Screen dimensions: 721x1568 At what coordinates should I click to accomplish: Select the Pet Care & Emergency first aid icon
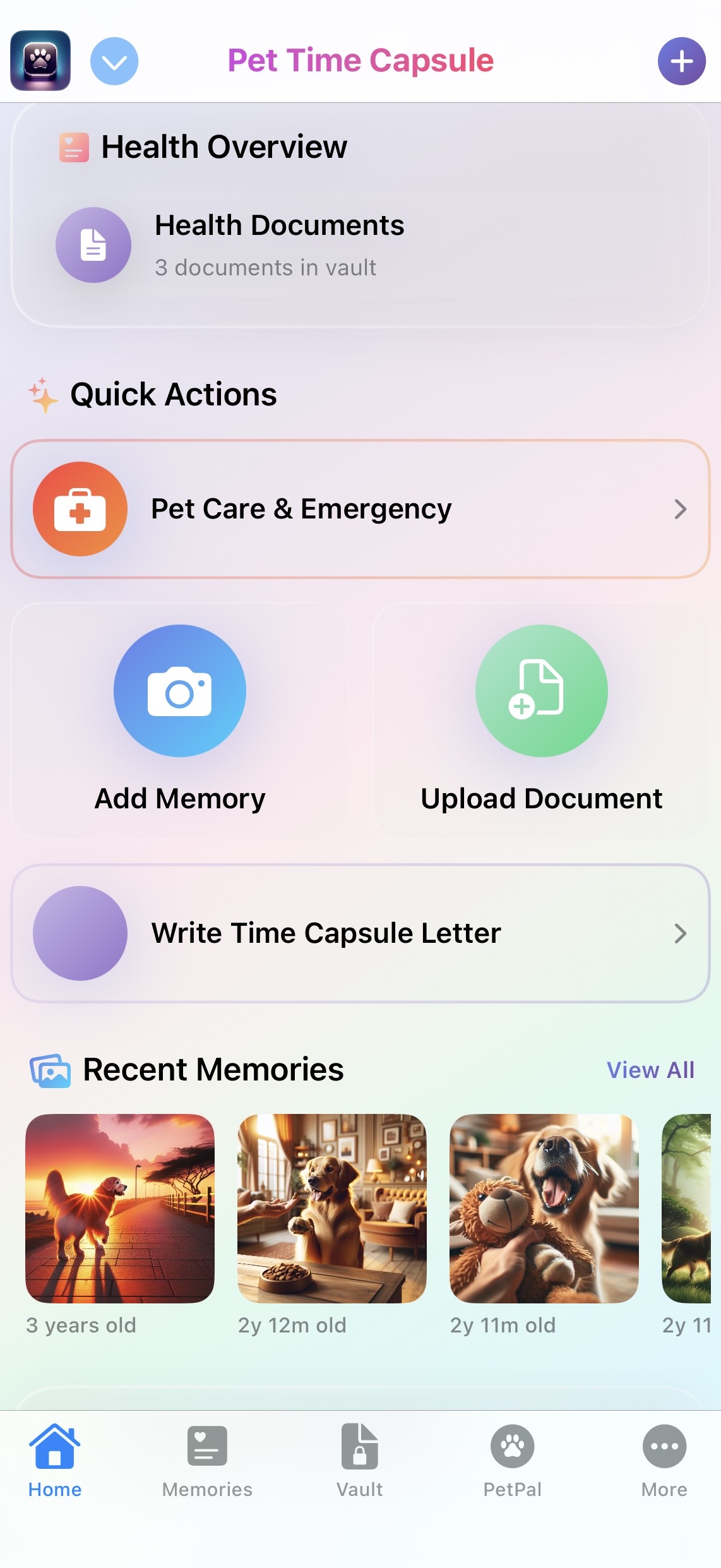pyautogui.click(x=80, y=508)
